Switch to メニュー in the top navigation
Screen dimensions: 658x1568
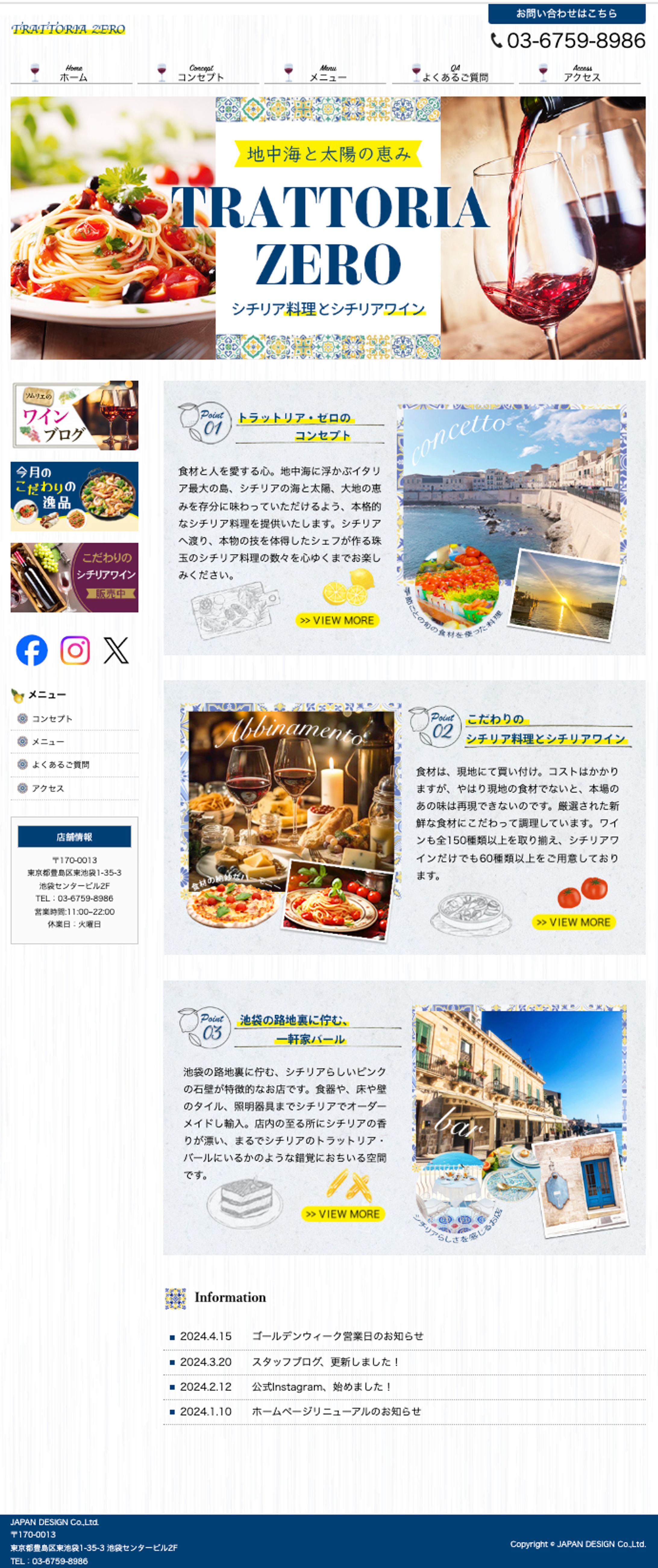pyautogui.click(x=327, y=74)
